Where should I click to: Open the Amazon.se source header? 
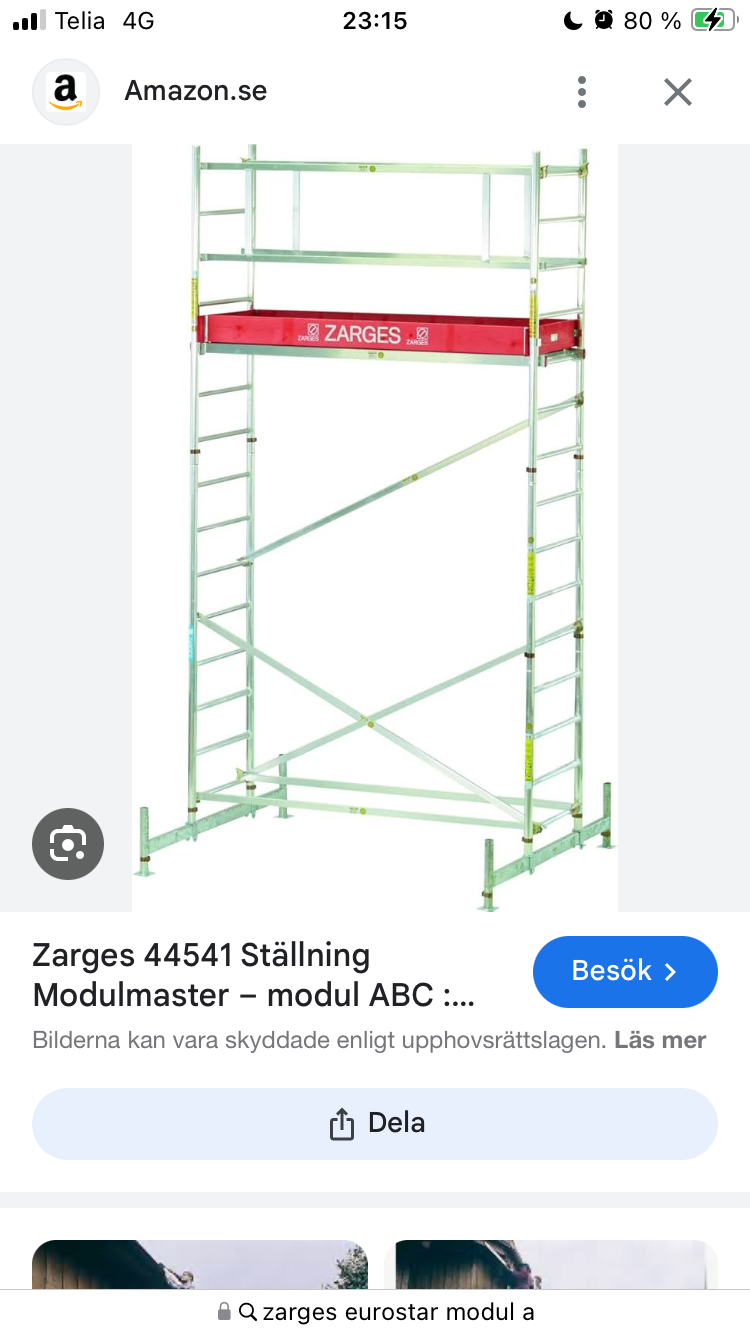coord(195,92)
